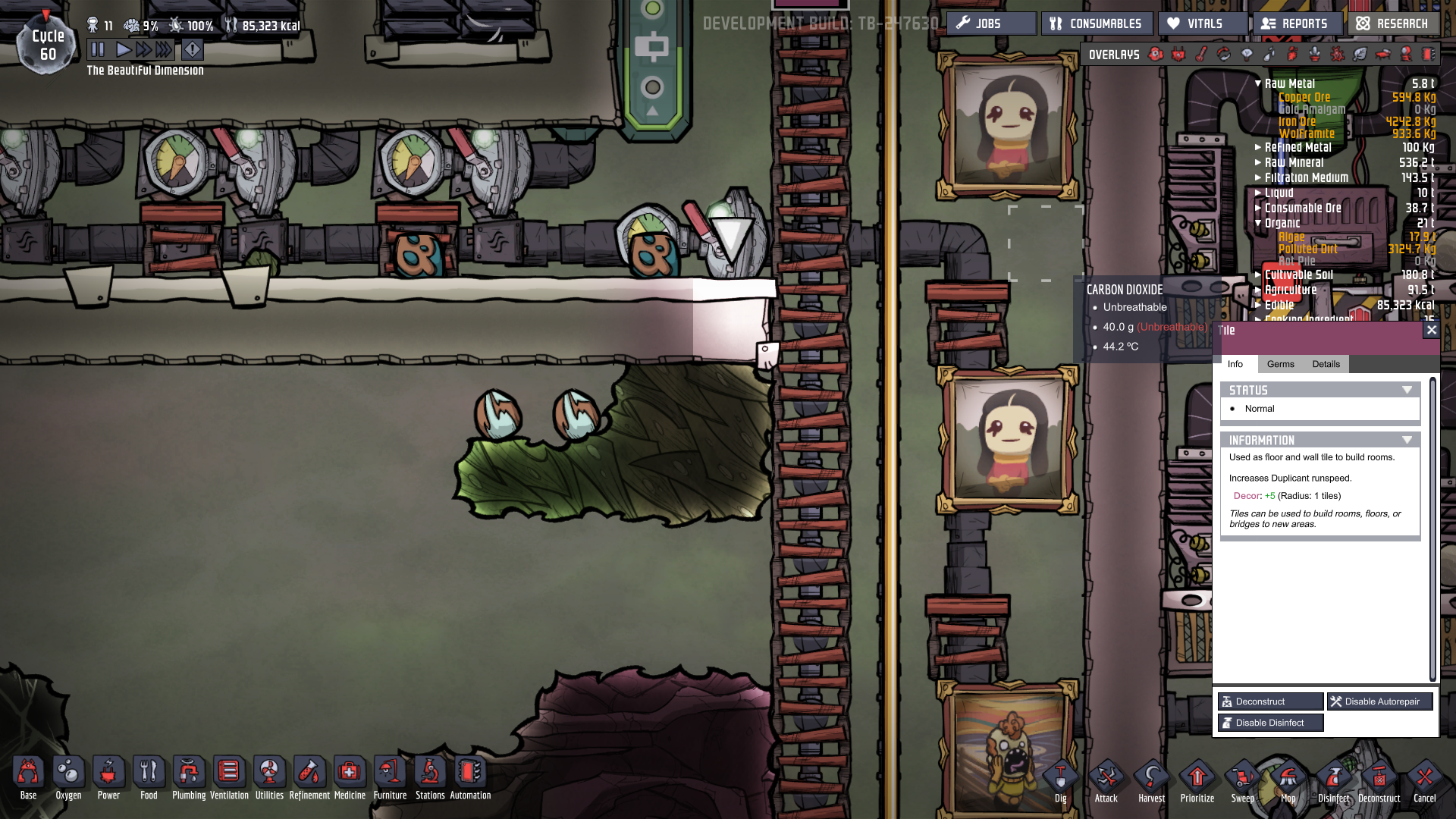
Task: Select the Cancel tool
Action: click(x=1424, y=781)
